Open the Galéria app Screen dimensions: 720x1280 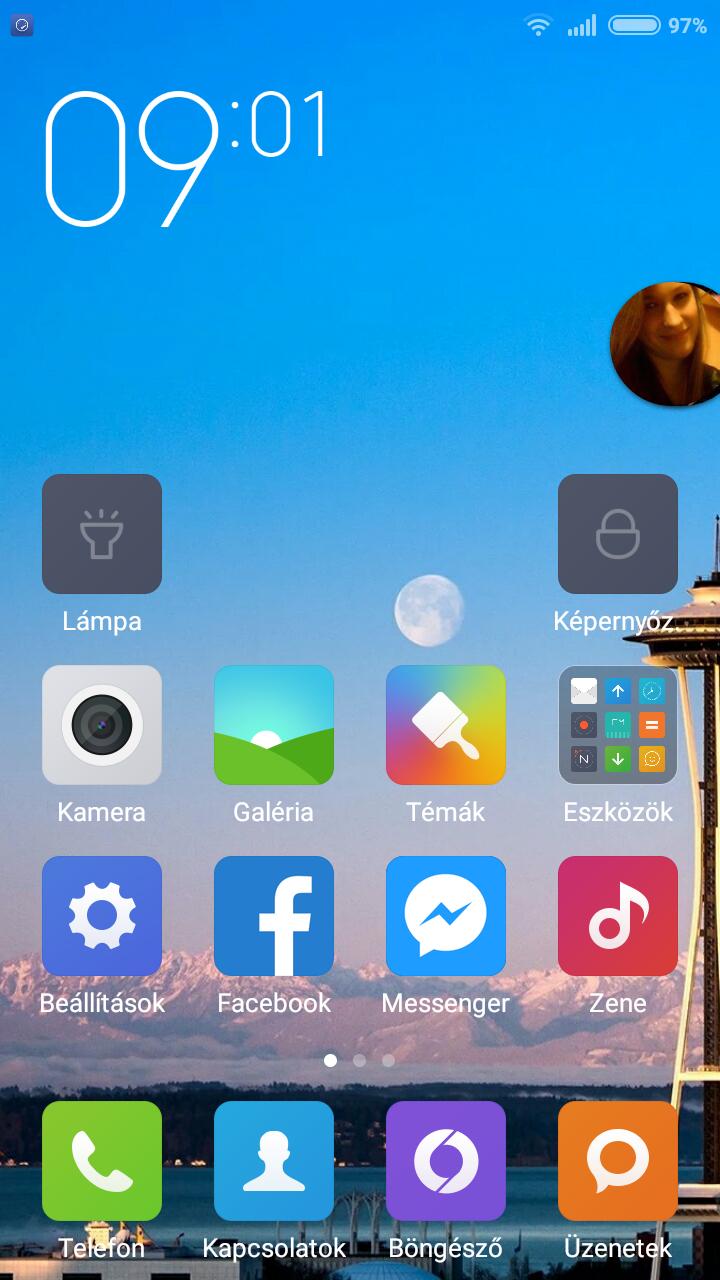click(274, 725)
